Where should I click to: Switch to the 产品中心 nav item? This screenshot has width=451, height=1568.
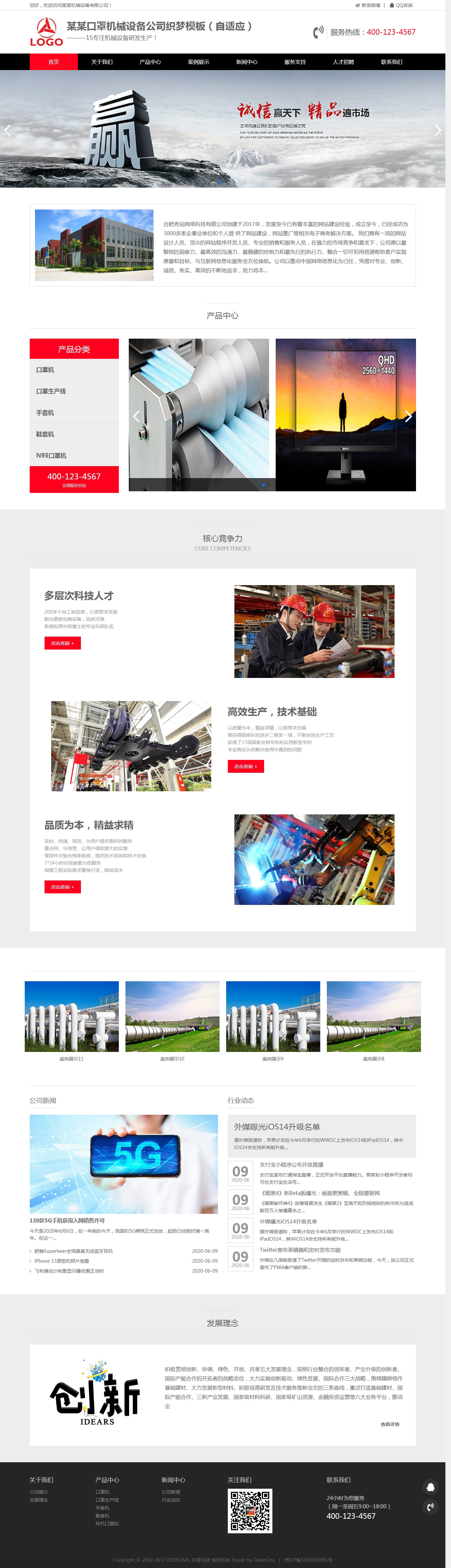point(150,61)
